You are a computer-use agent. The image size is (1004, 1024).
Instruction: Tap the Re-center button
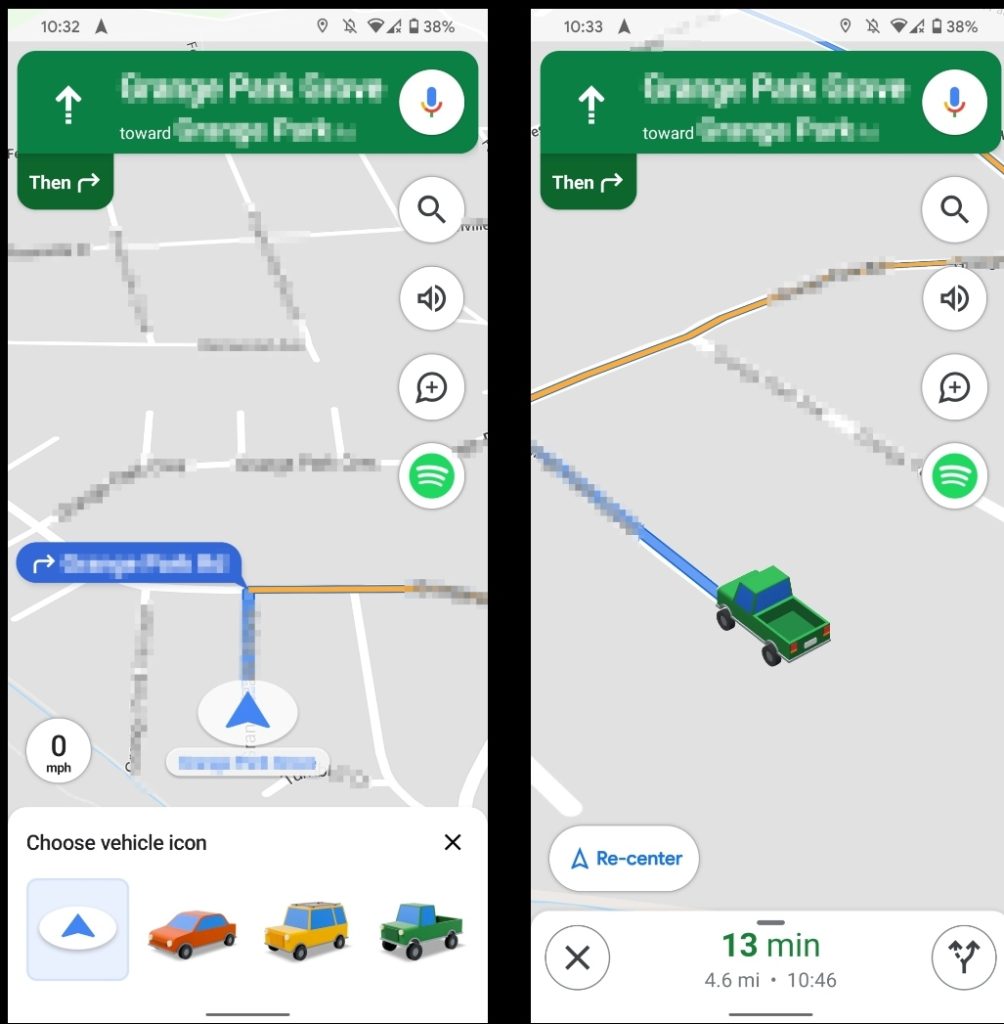(624, 858)
